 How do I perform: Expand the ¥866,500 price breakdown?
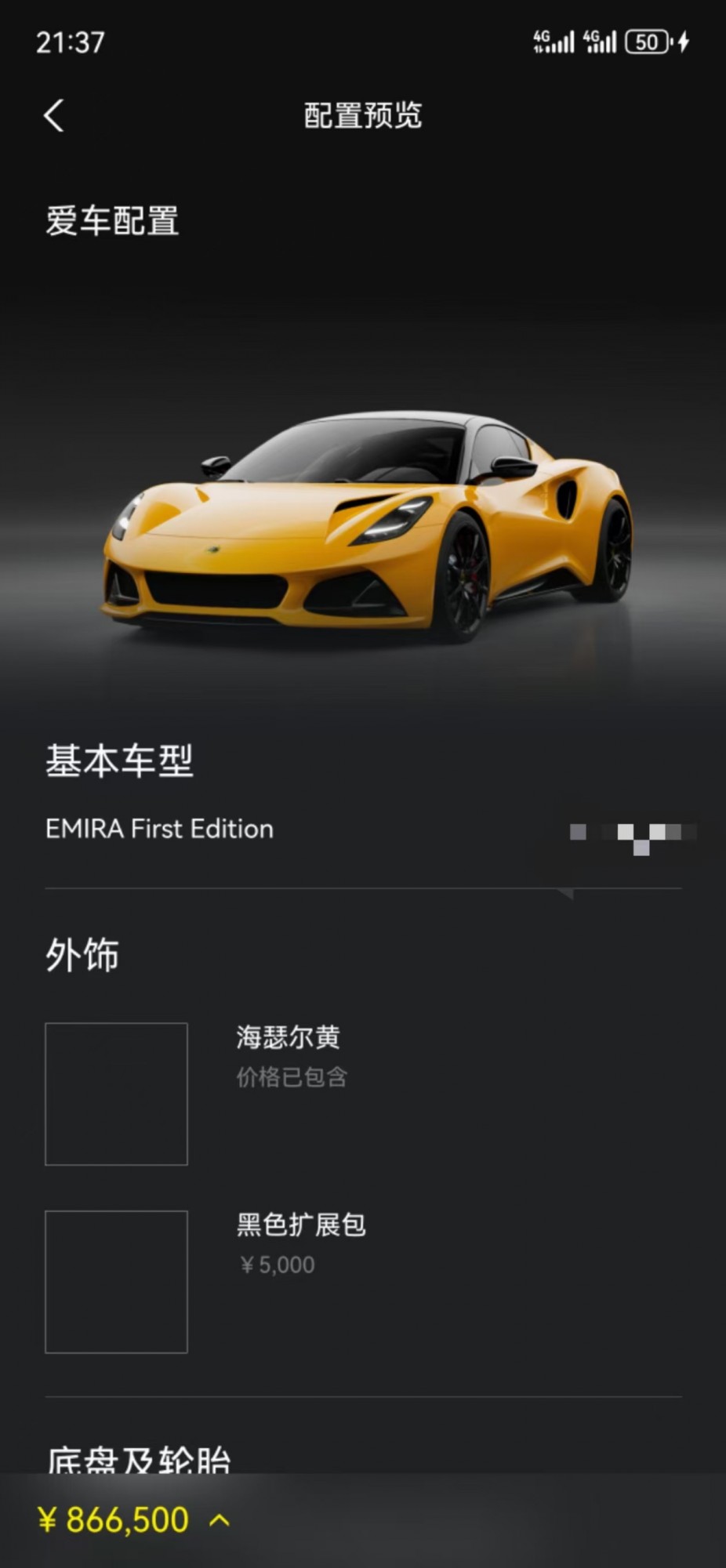(x=220, y=1520)
